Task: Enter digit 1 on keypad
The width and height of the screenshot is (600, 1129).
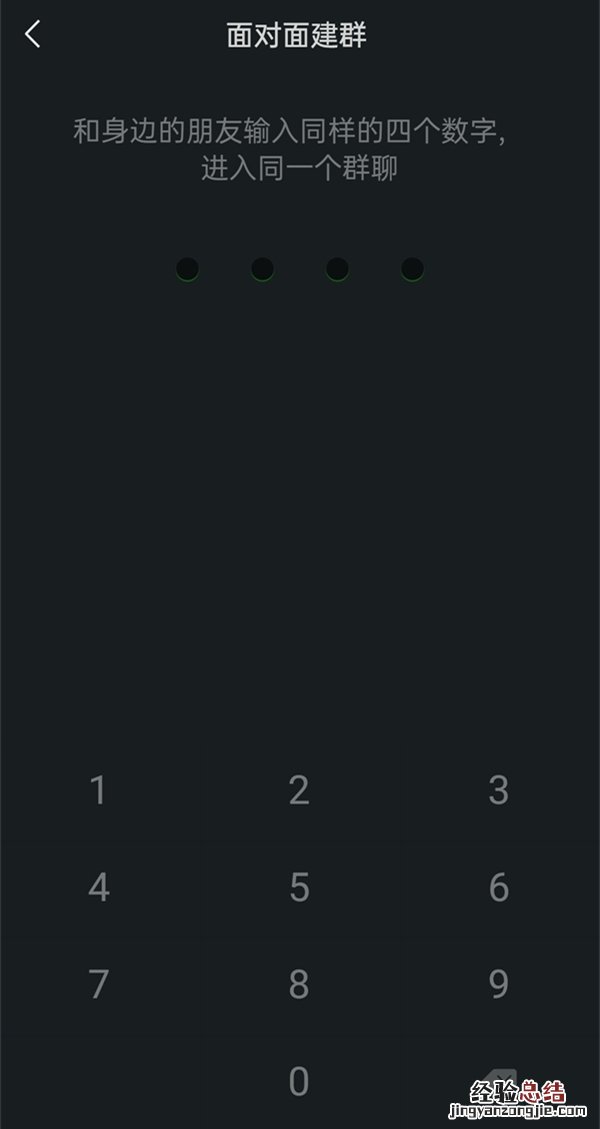Action: click(98, 790)
